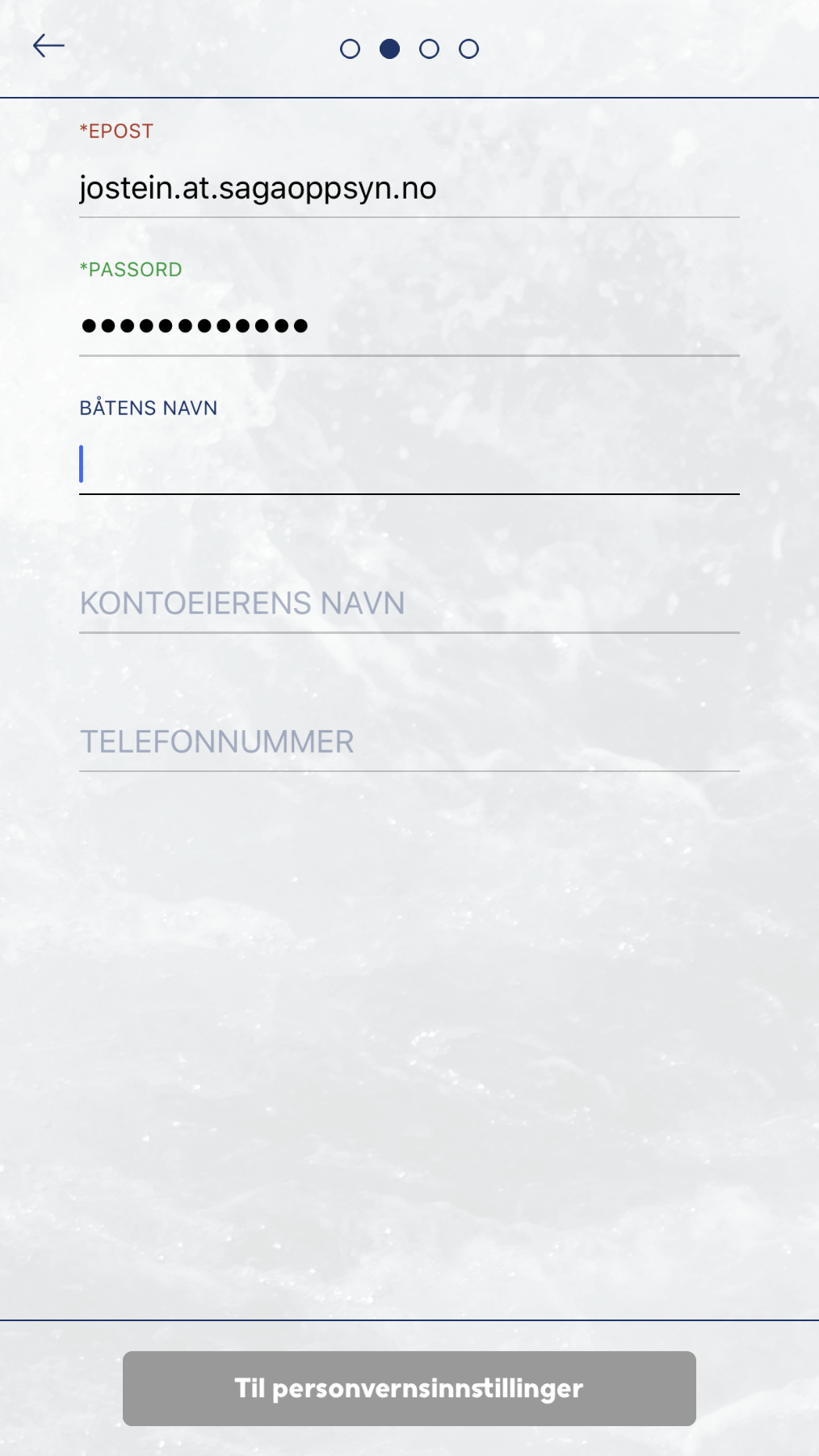Edit the EPOST email field

[x=409, y=188]
